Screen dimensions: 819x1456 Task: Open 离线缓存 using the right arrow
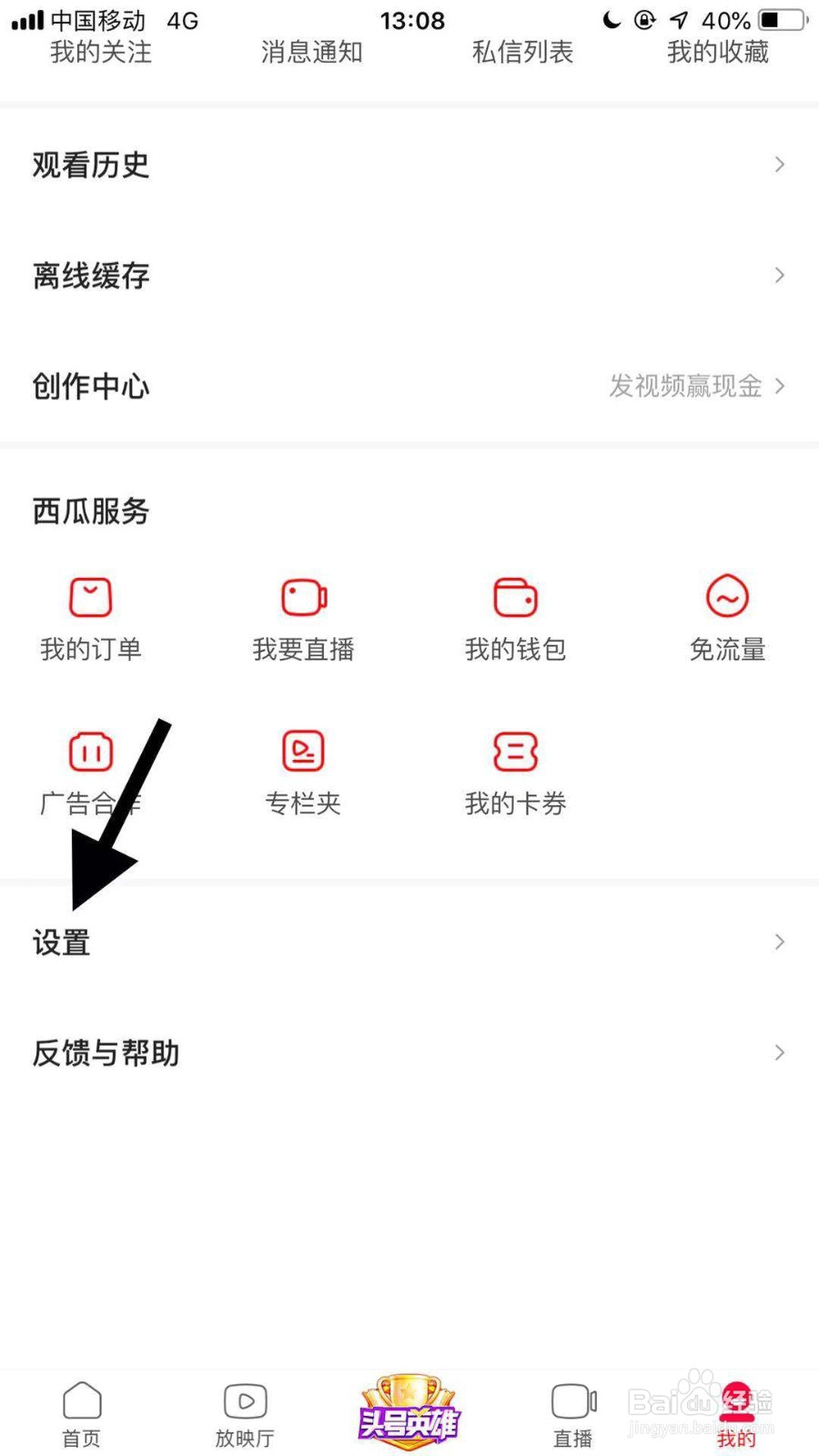[780, 275]
